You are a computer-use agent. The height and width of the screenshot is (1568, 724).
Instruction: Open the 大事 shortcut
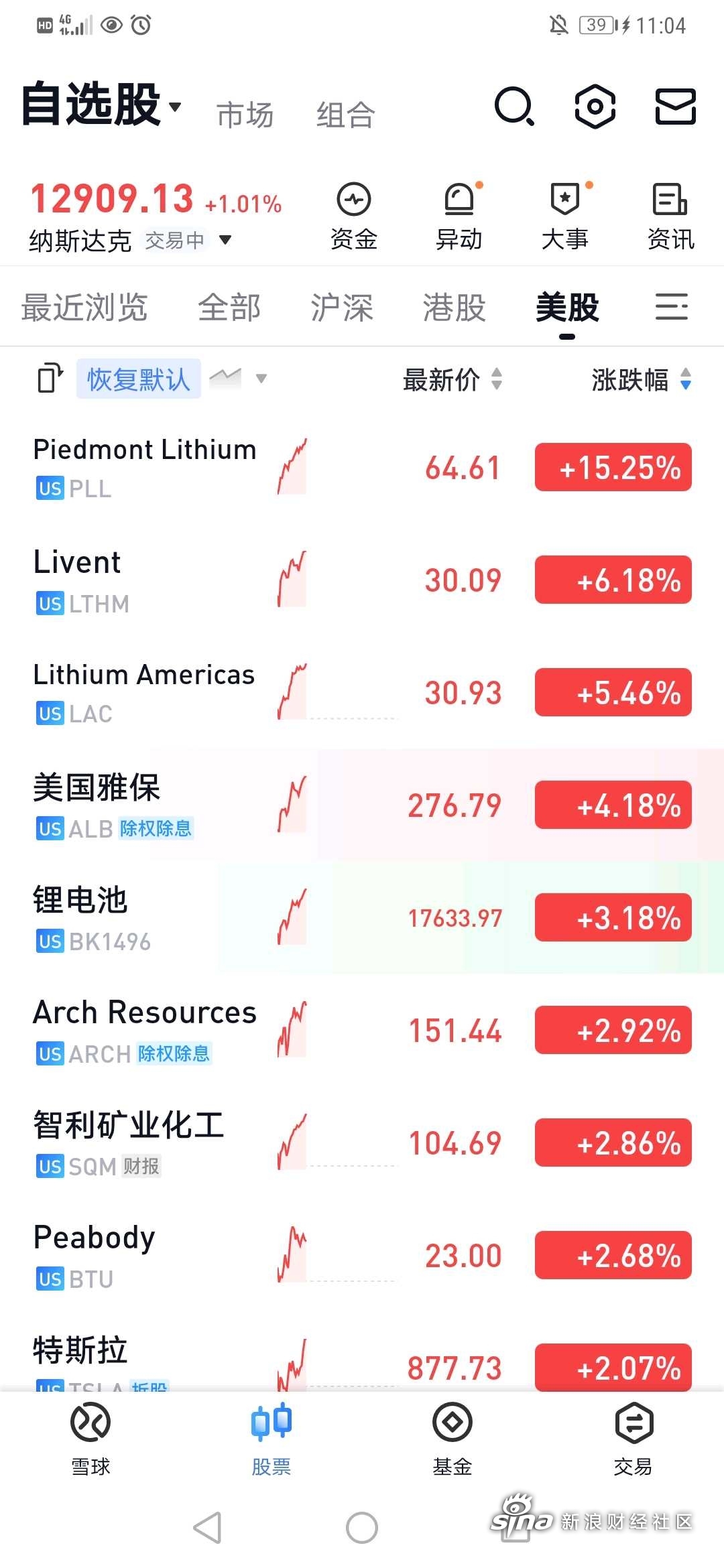[565, 216]
